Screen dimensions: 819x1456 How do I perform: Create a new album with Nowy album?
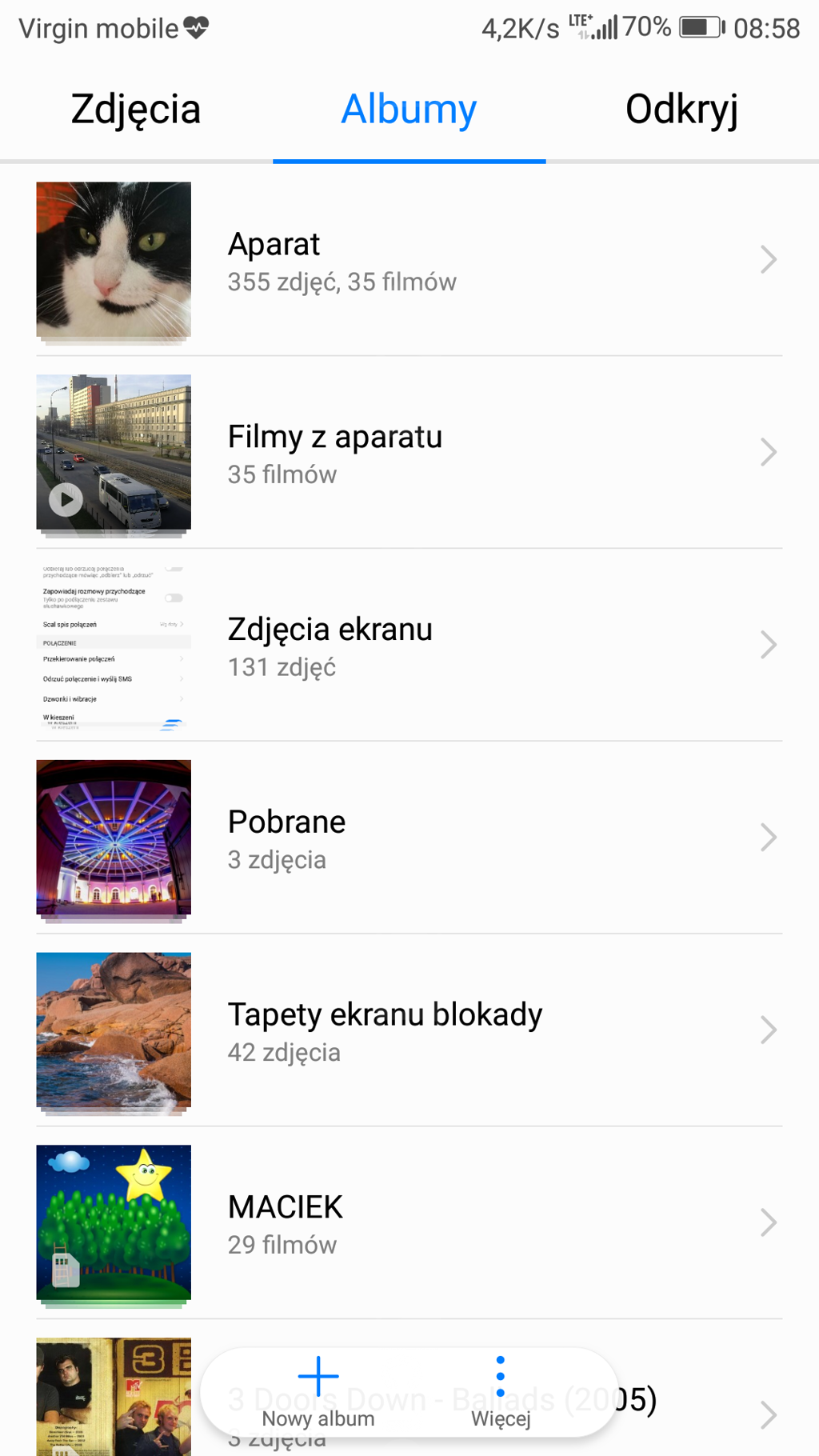(x=318, y=1392)
